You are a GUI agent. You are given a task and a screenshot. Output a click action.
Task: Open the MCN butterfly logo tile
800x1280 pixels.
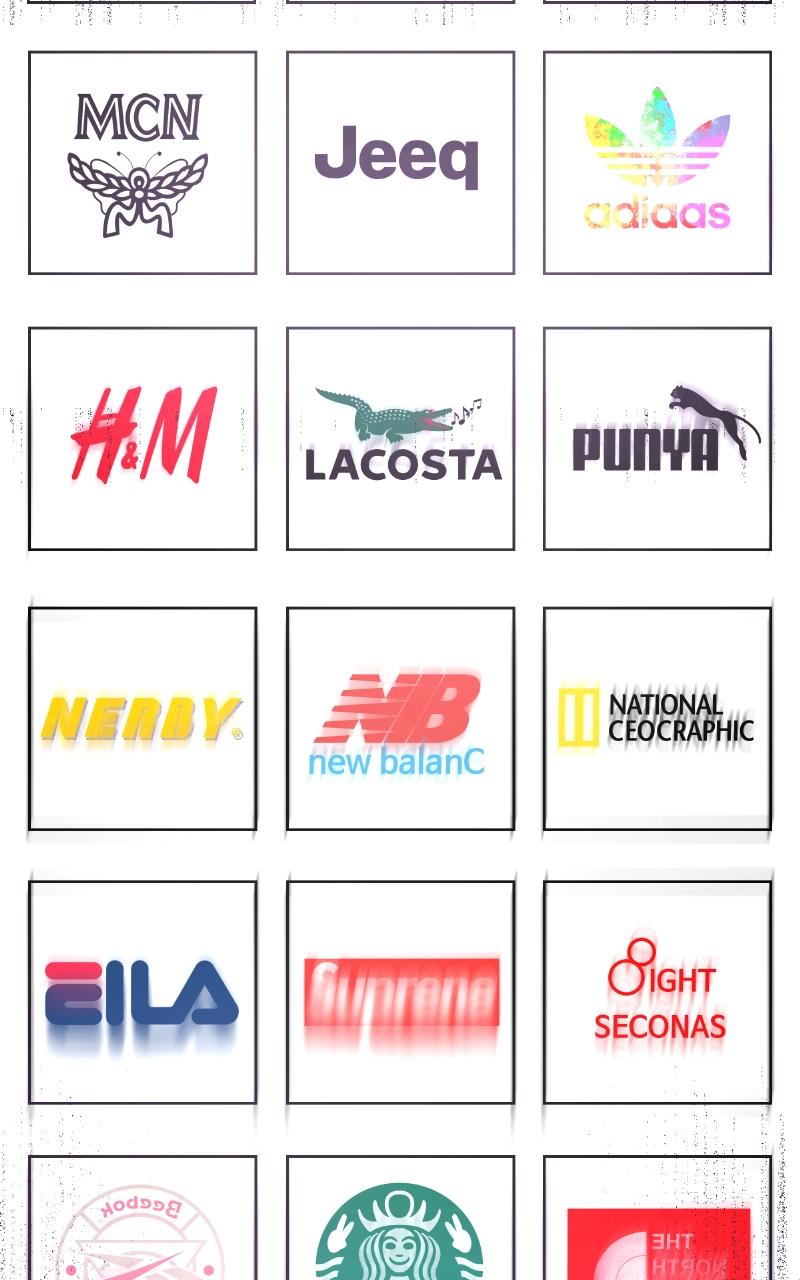pyautogui.click(x=142, y=163)
